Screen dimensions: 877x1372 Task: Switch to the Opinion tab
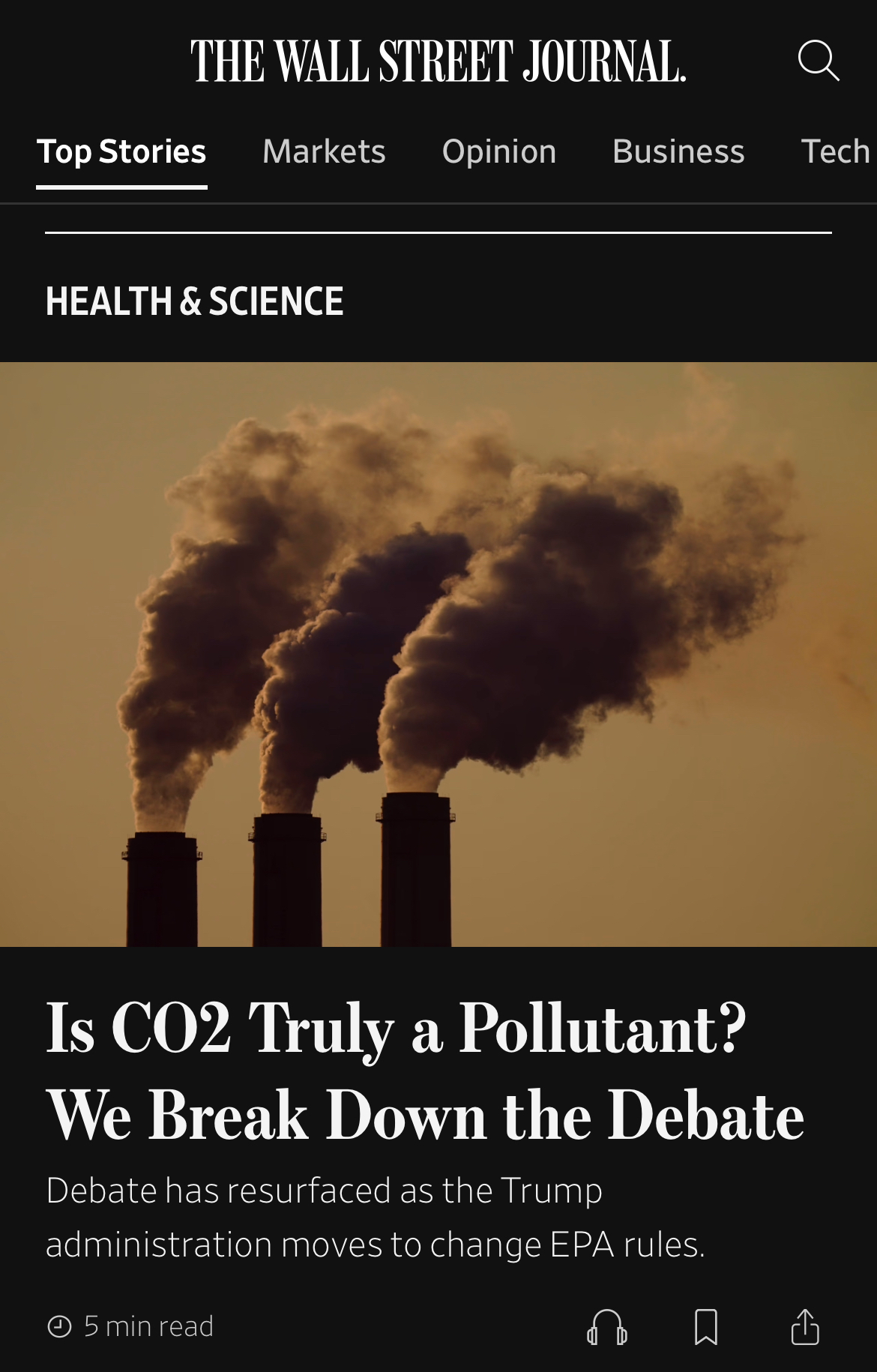(499, 151)
